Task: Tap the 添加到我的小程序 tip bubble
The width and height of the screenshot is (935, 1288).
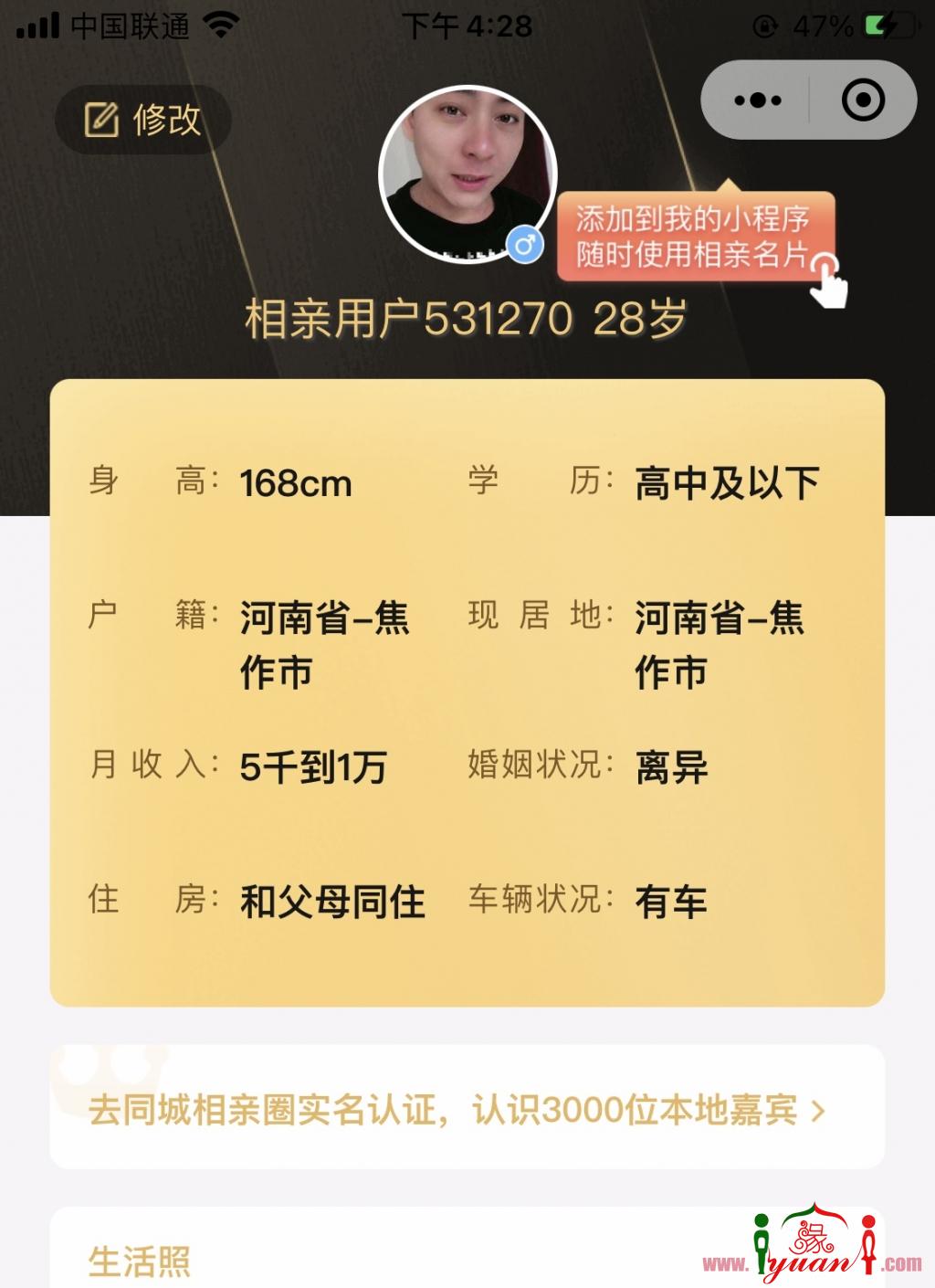Action: click(693, 236)
